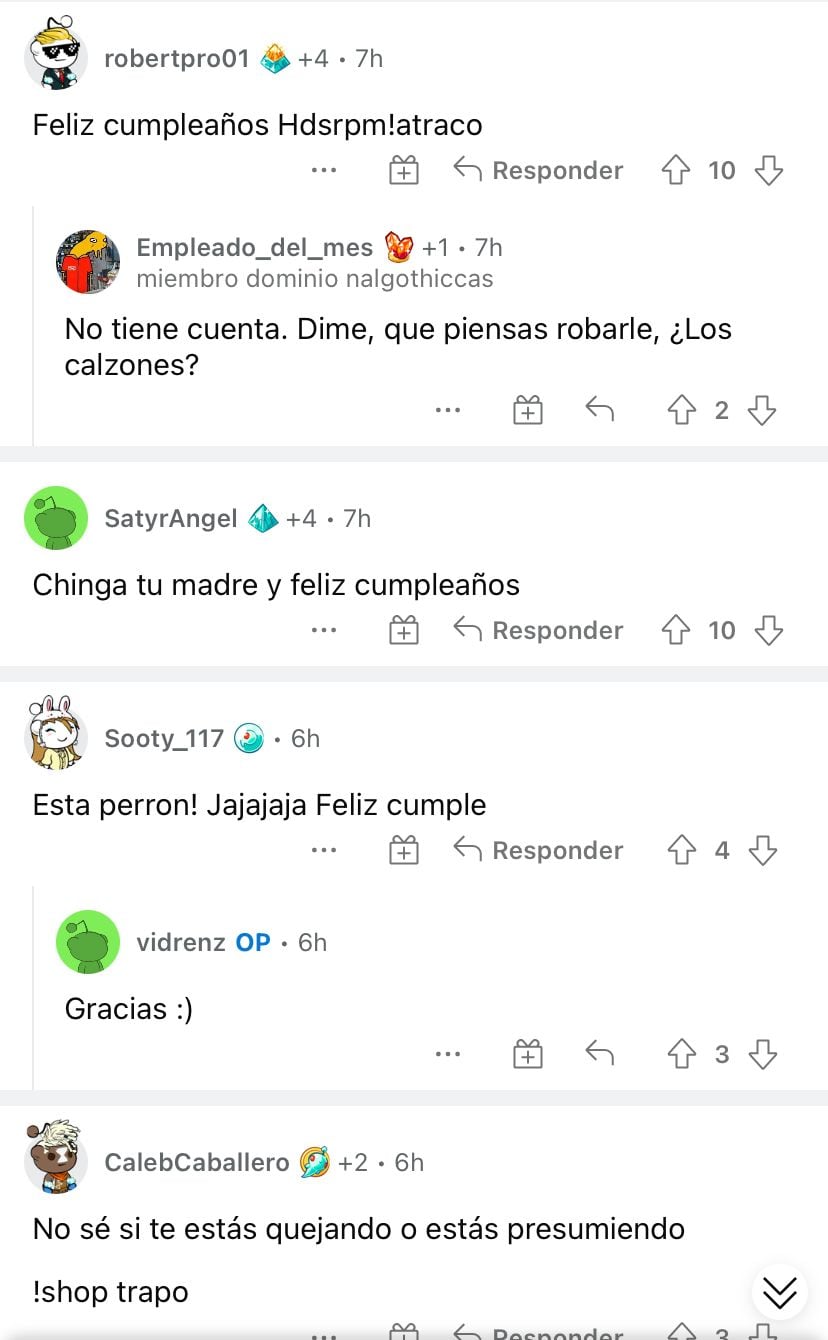The width and height of the screenshot is (828, 1340).
Task: Click the double chevron to collapse comments
Action: [x=779, y=1292]
